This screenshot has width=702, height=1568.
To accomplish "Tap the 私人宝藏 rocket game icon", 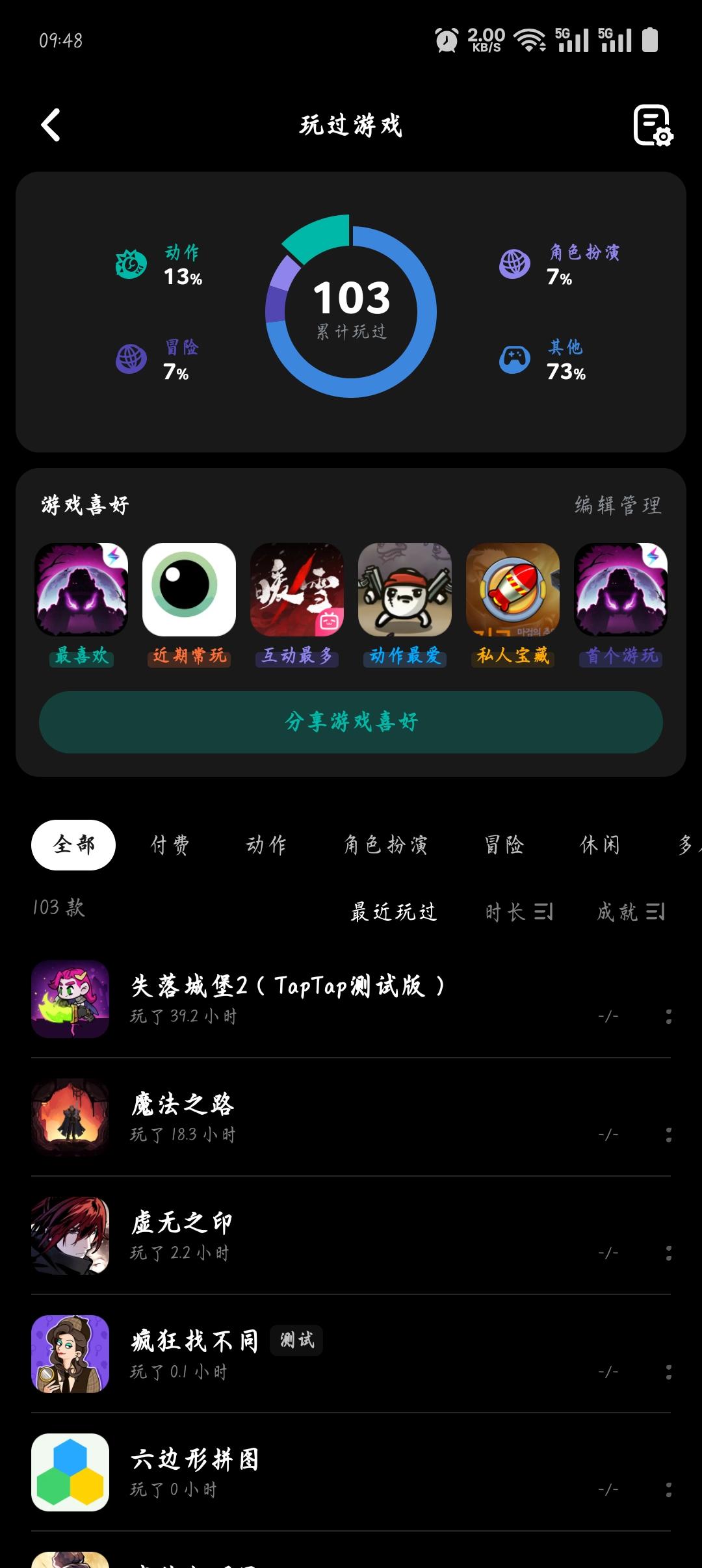I will (512, 590).
